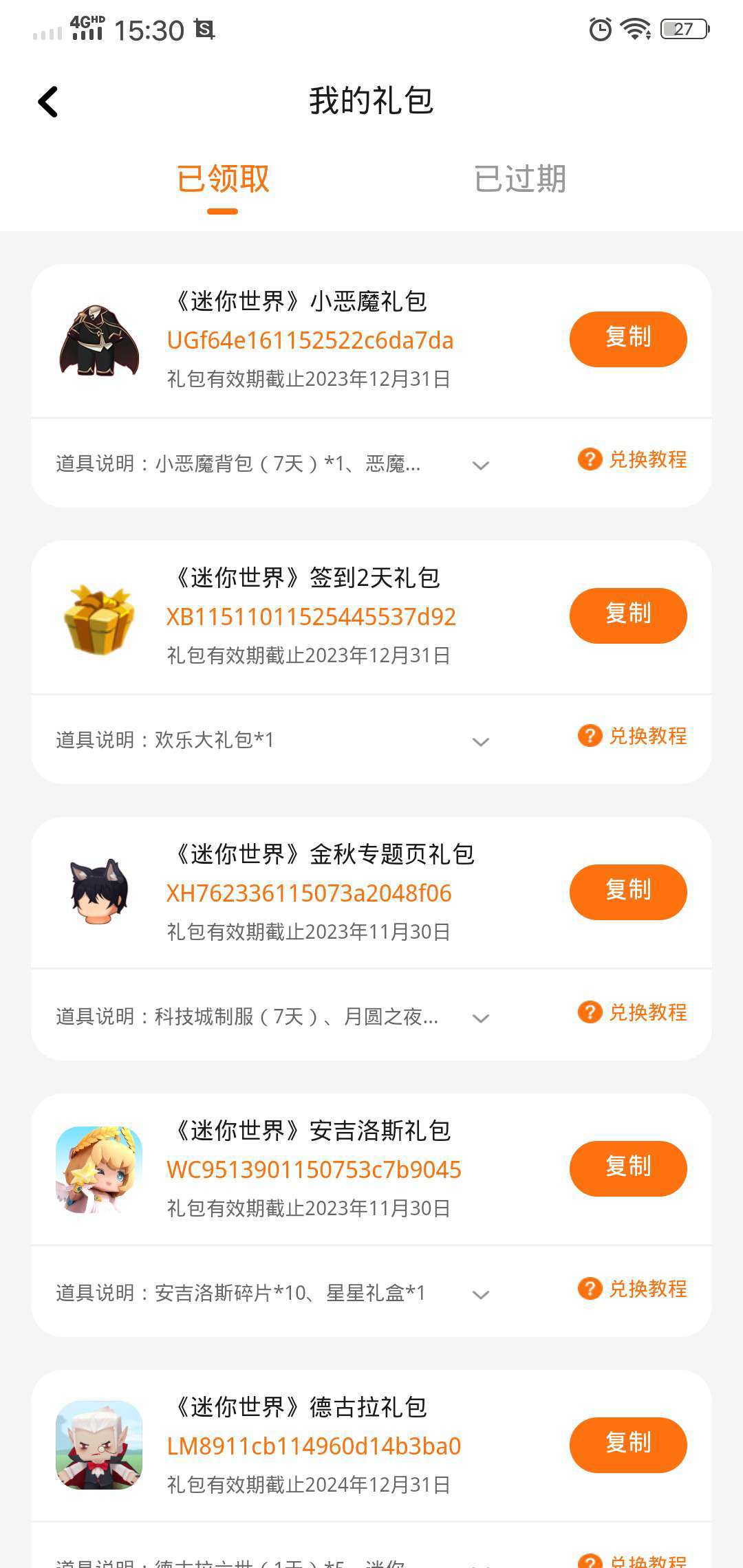743x1568 pixels.
Task: Select the 已领取 tab
Action: (223, 179)
